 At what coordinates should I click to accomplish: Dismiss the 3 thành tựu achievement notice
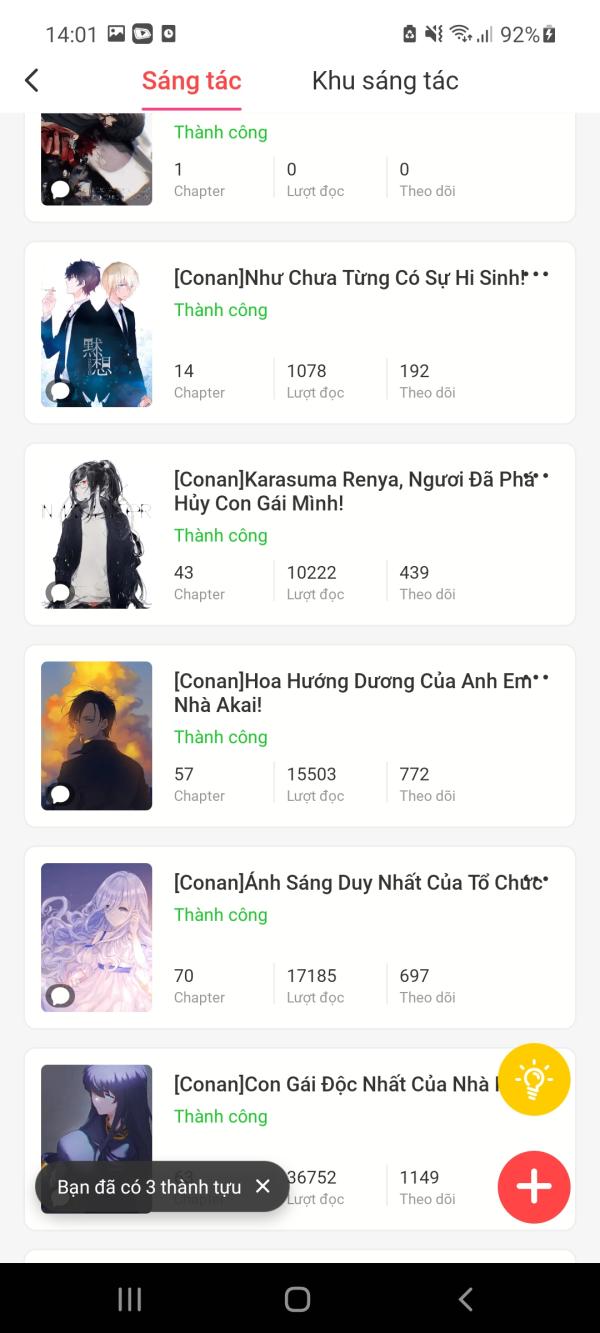coord(263,1186)
